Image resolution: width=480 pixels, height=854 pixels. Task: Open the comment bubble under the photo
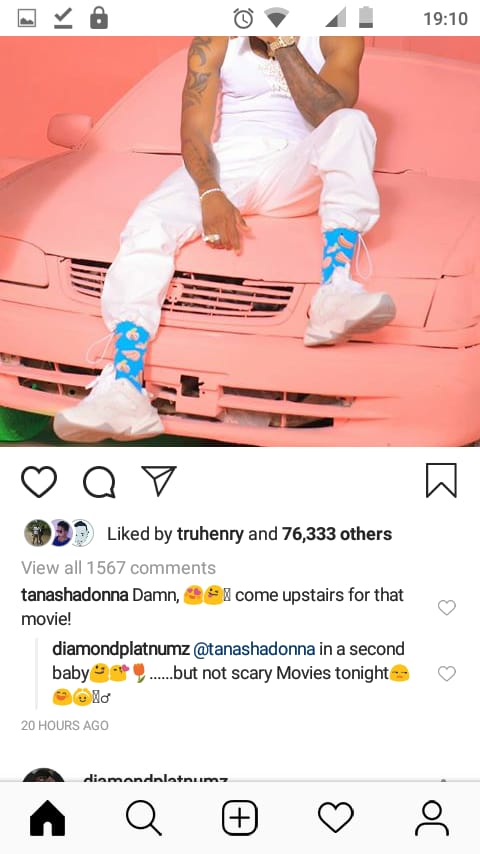point(99,482)
